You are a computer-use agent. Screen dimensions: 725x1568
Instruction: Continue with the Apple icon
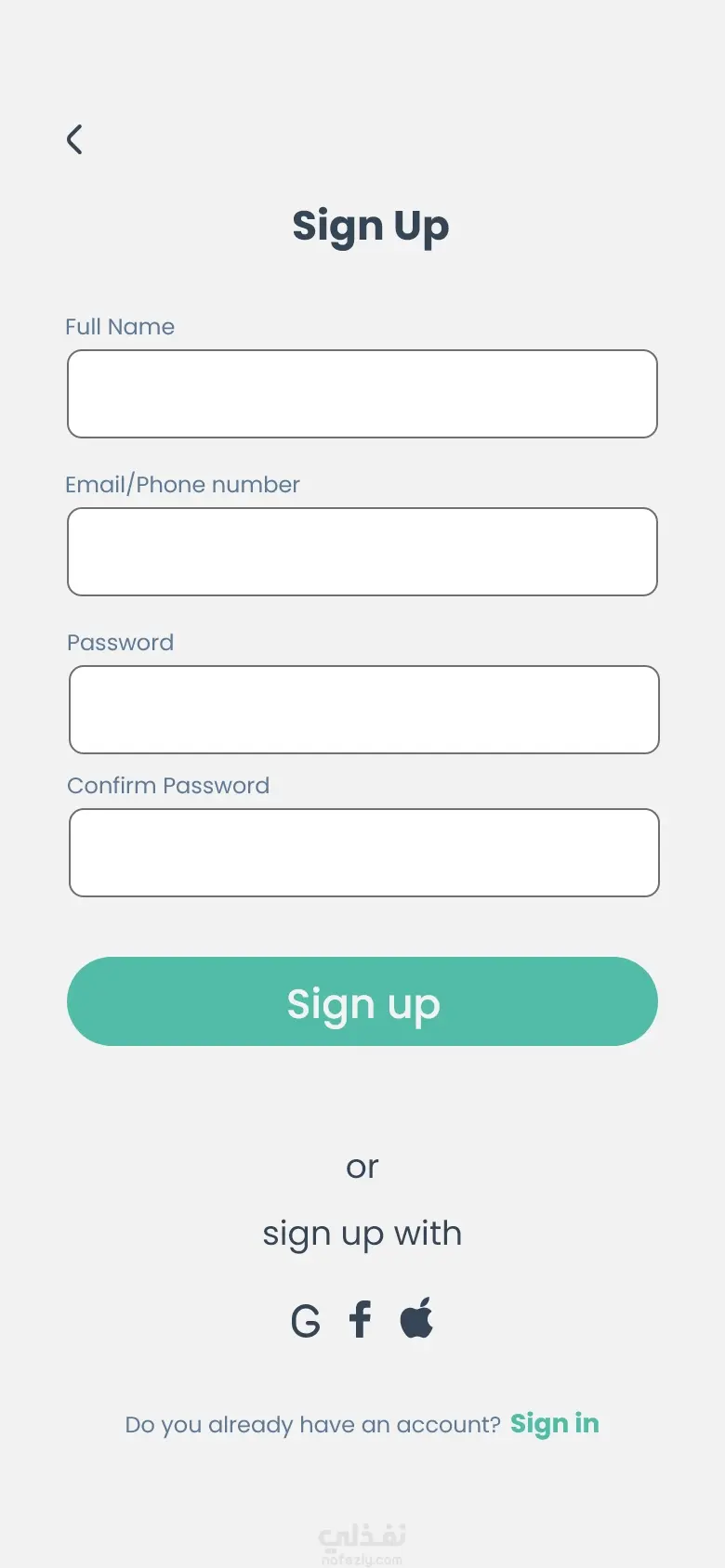(416, 1318)
